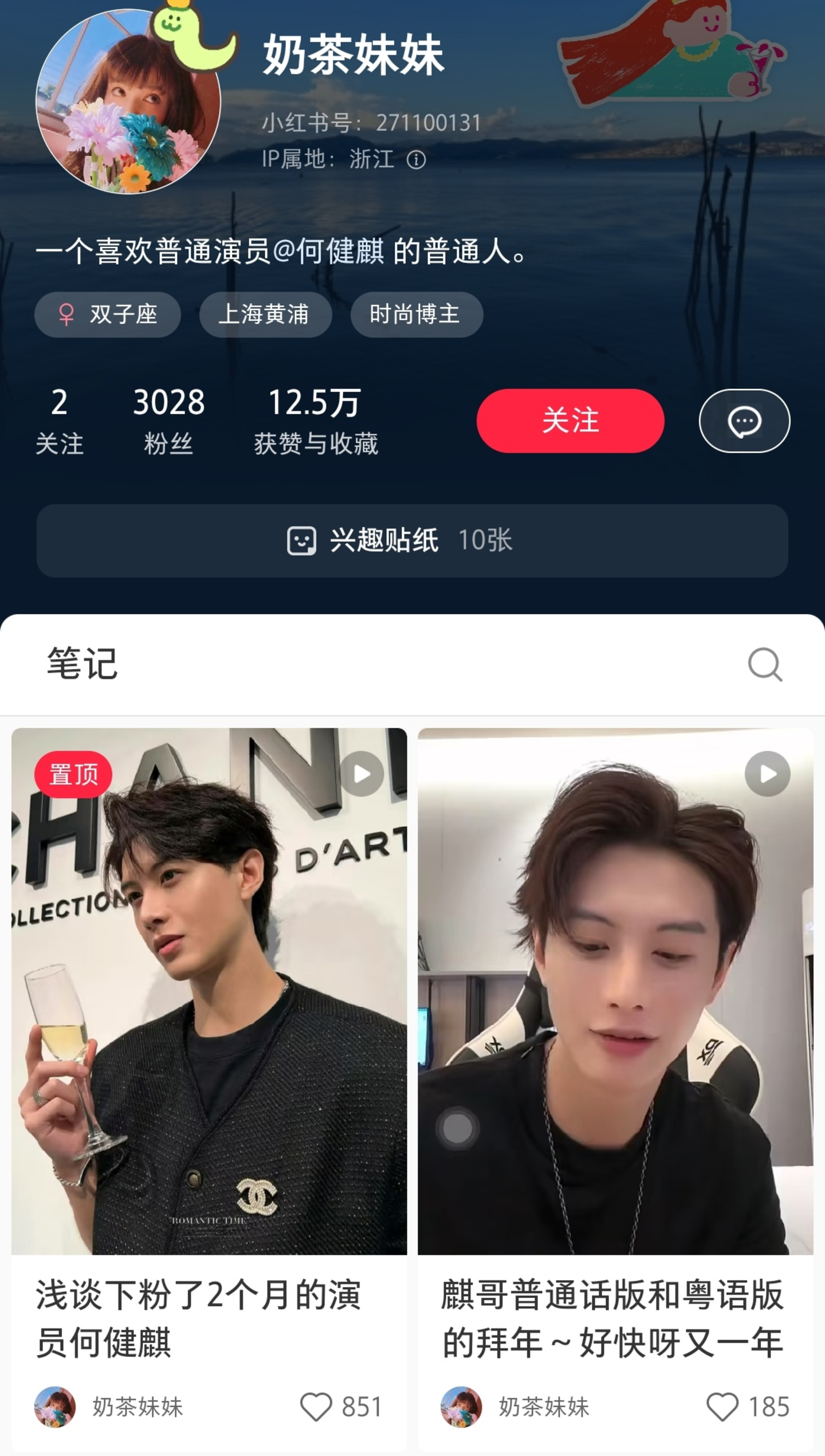
Task: View the 3028 粉丝 followers list
Action: click(x=168, y=421)
